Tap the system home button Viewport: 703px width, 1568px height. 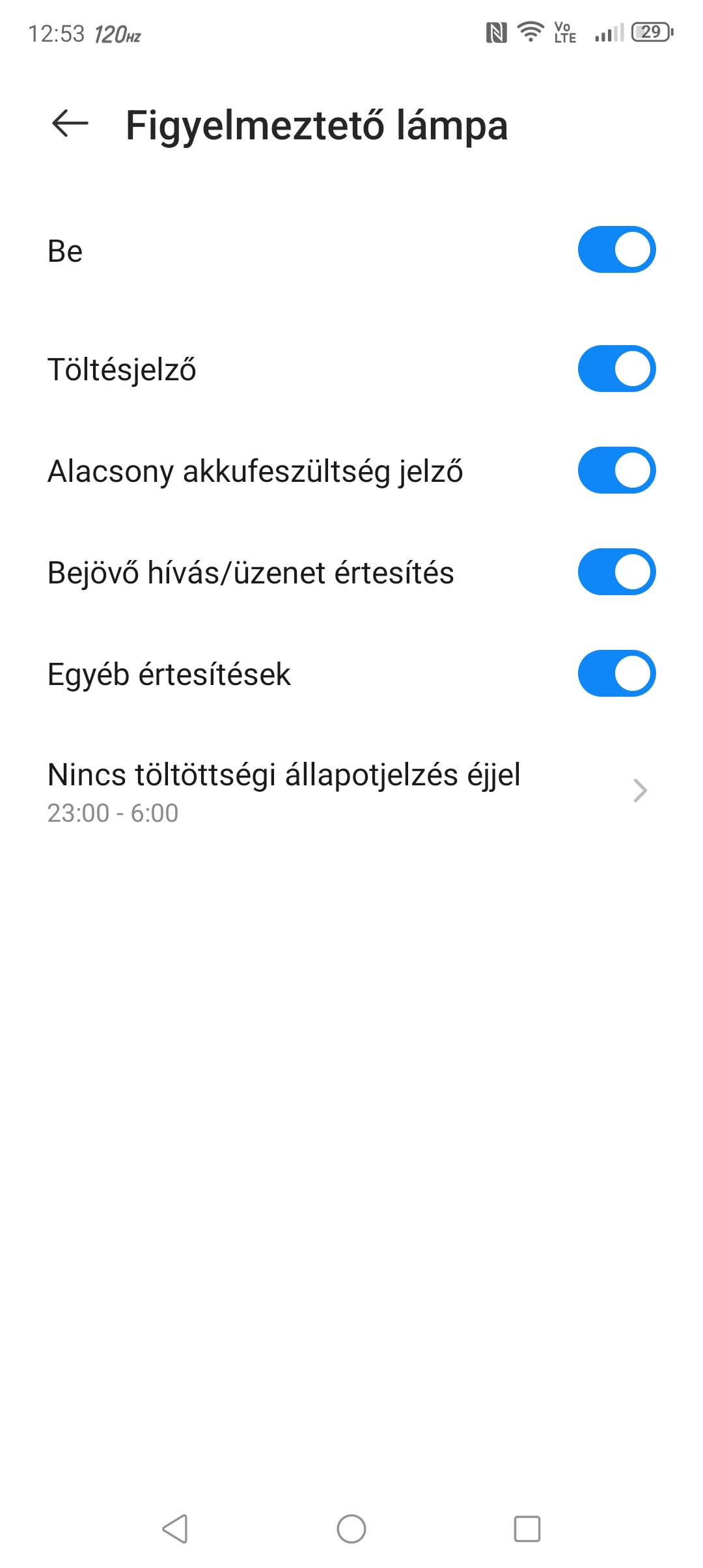coord(351,1529)
